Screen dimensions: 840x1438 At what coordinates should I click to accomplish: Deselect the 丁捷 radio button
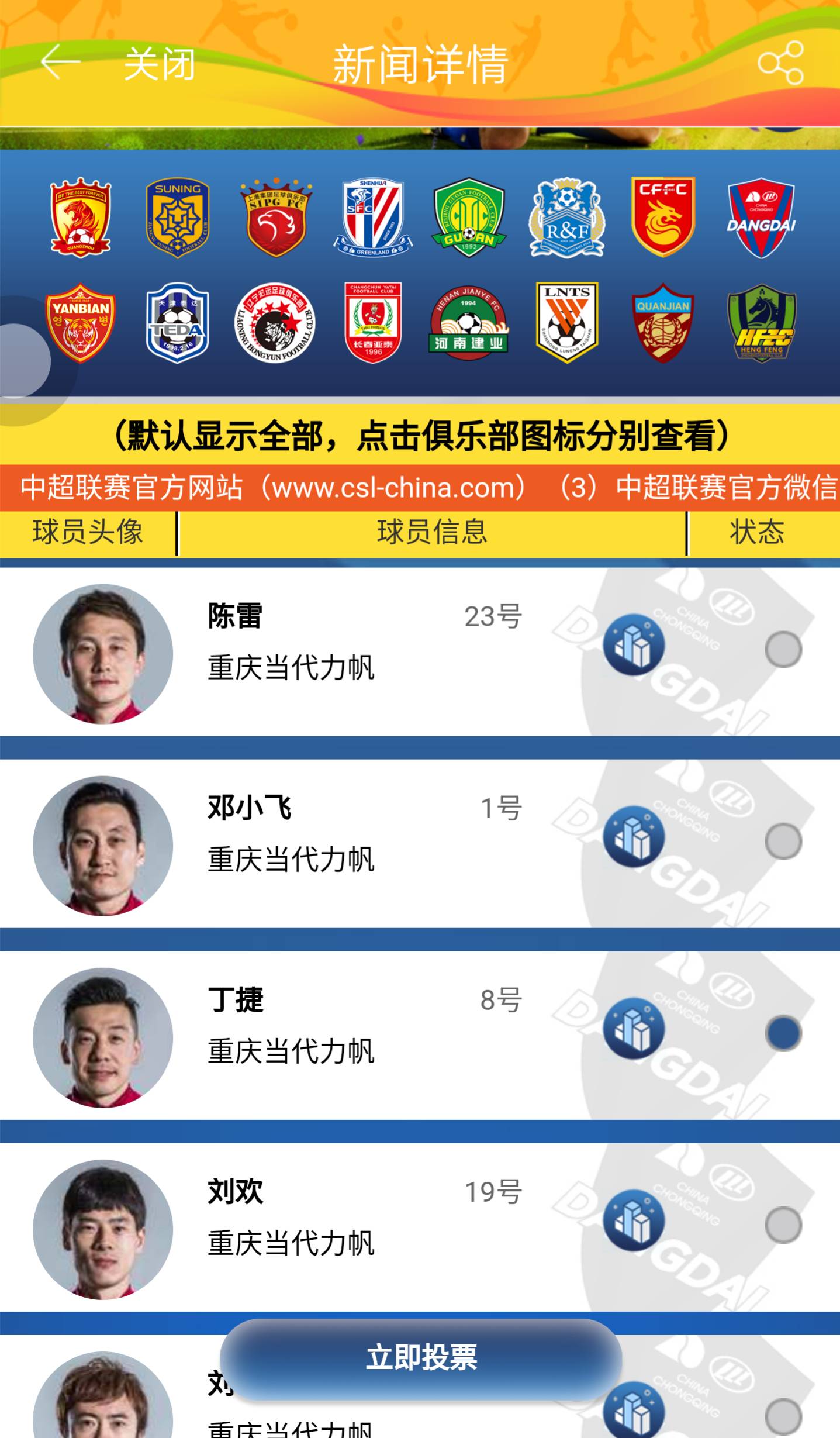click(783, 1033)
